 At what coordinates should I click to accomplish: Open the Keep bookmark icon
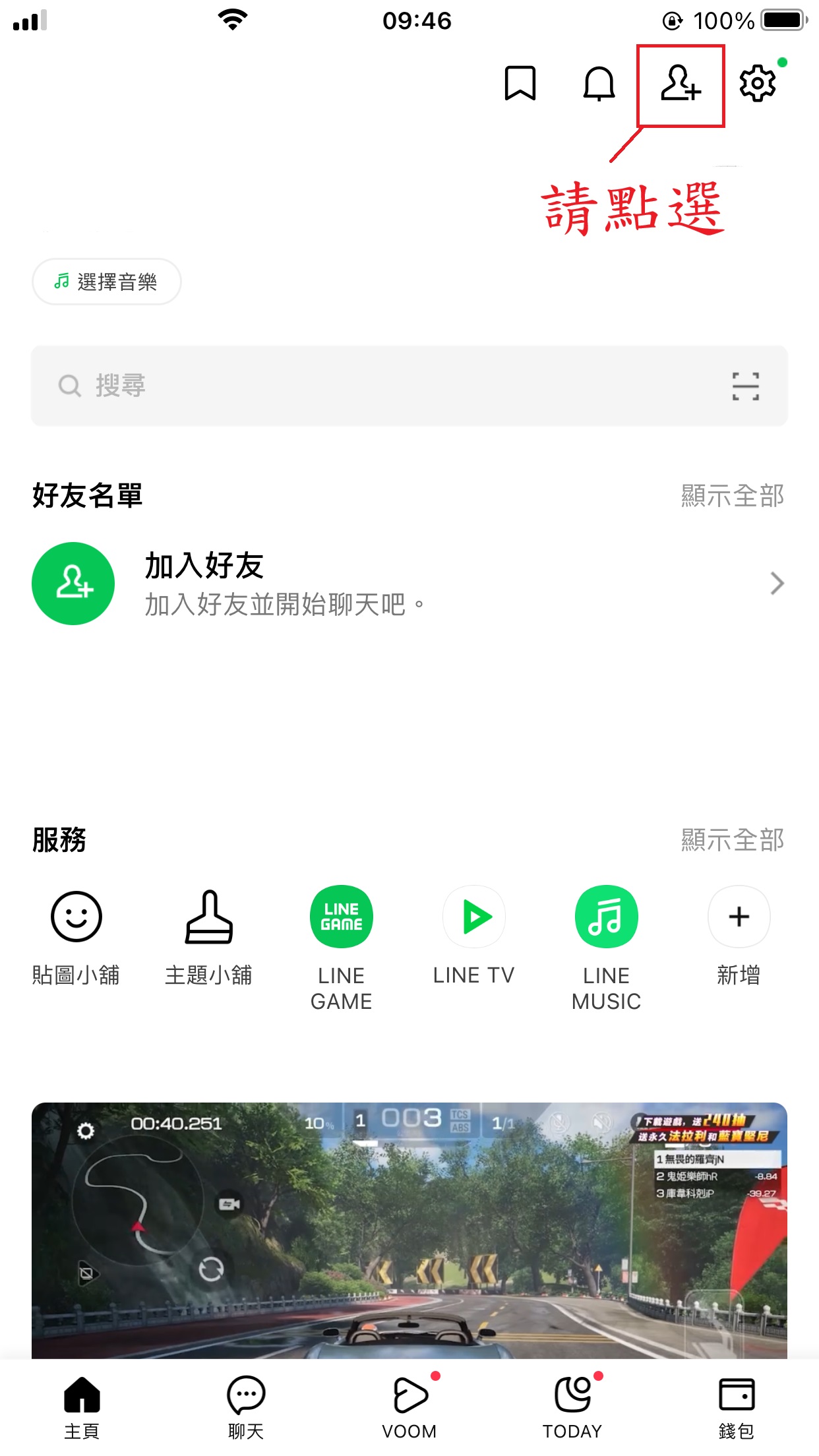[x=520, y=83]
